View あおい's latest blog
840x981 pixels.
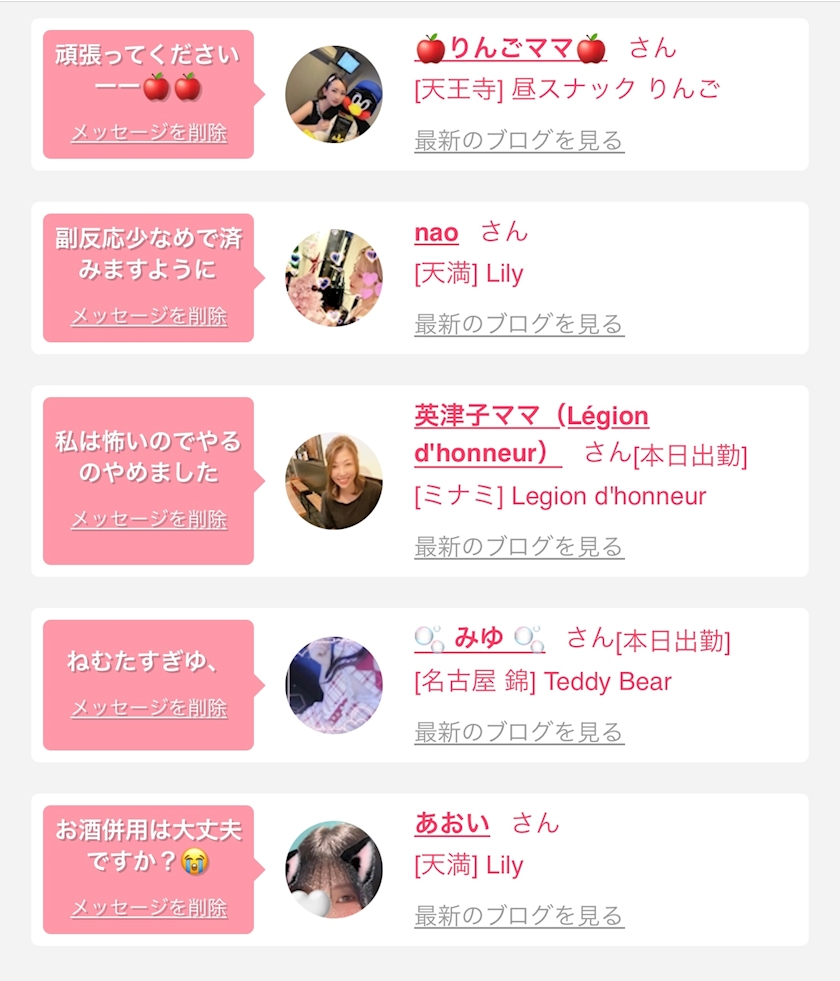coord(519,915)
